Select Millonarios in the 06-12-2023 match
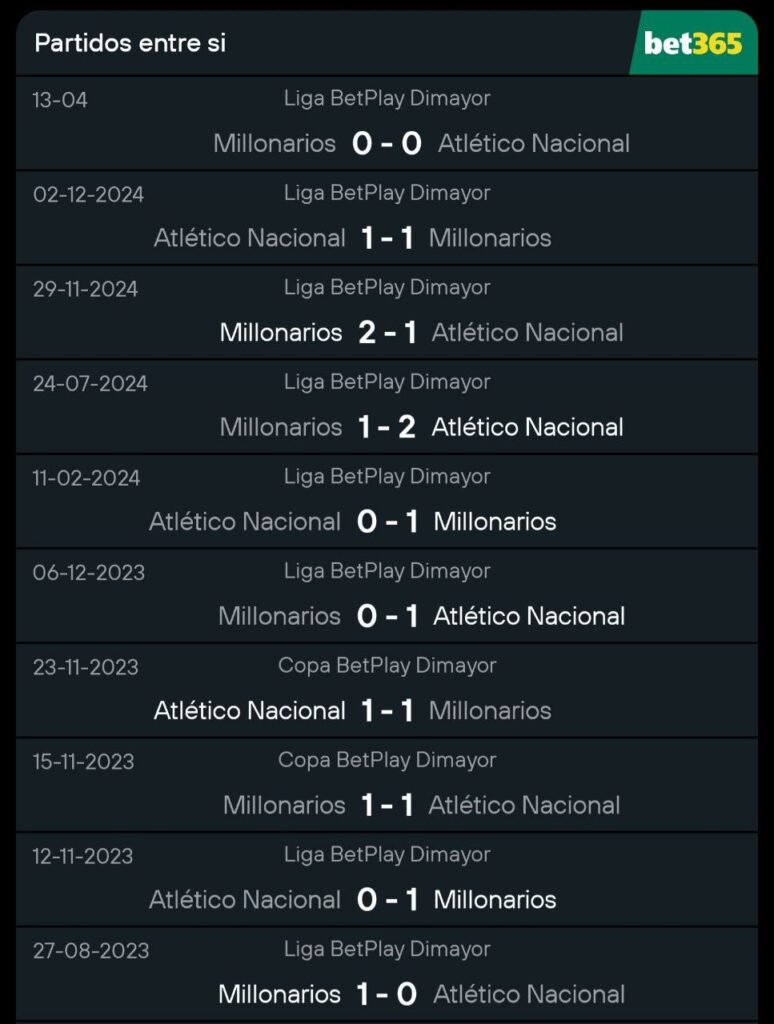The height and width of the screenshot is (1024, 774). click(x=277, y=616)
